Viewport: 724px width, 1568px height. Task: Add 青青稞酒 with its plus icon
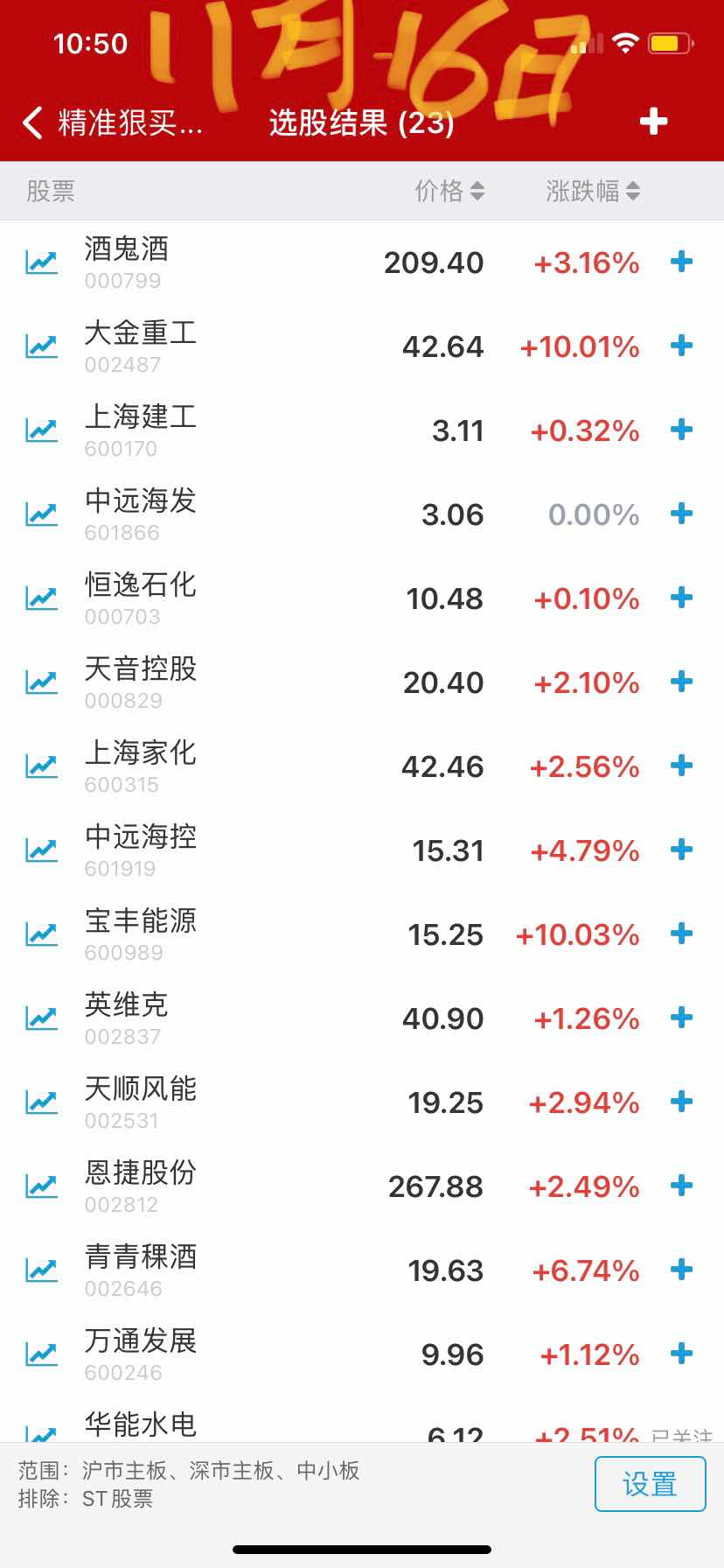[680, 1270]
